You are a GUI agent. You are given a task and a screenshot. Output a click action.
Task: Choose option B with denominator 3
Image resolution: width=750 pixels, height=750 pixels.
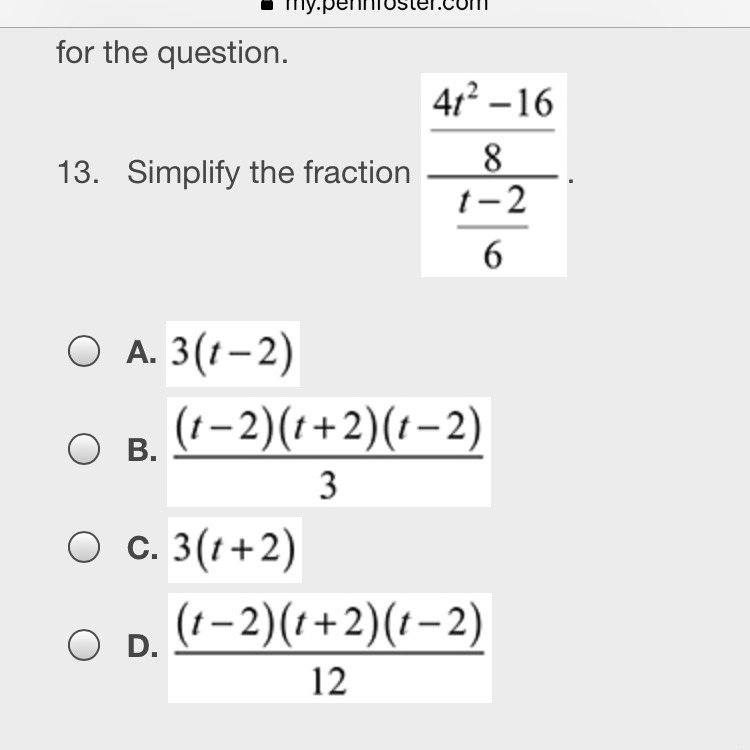click(x=84, y=451)
